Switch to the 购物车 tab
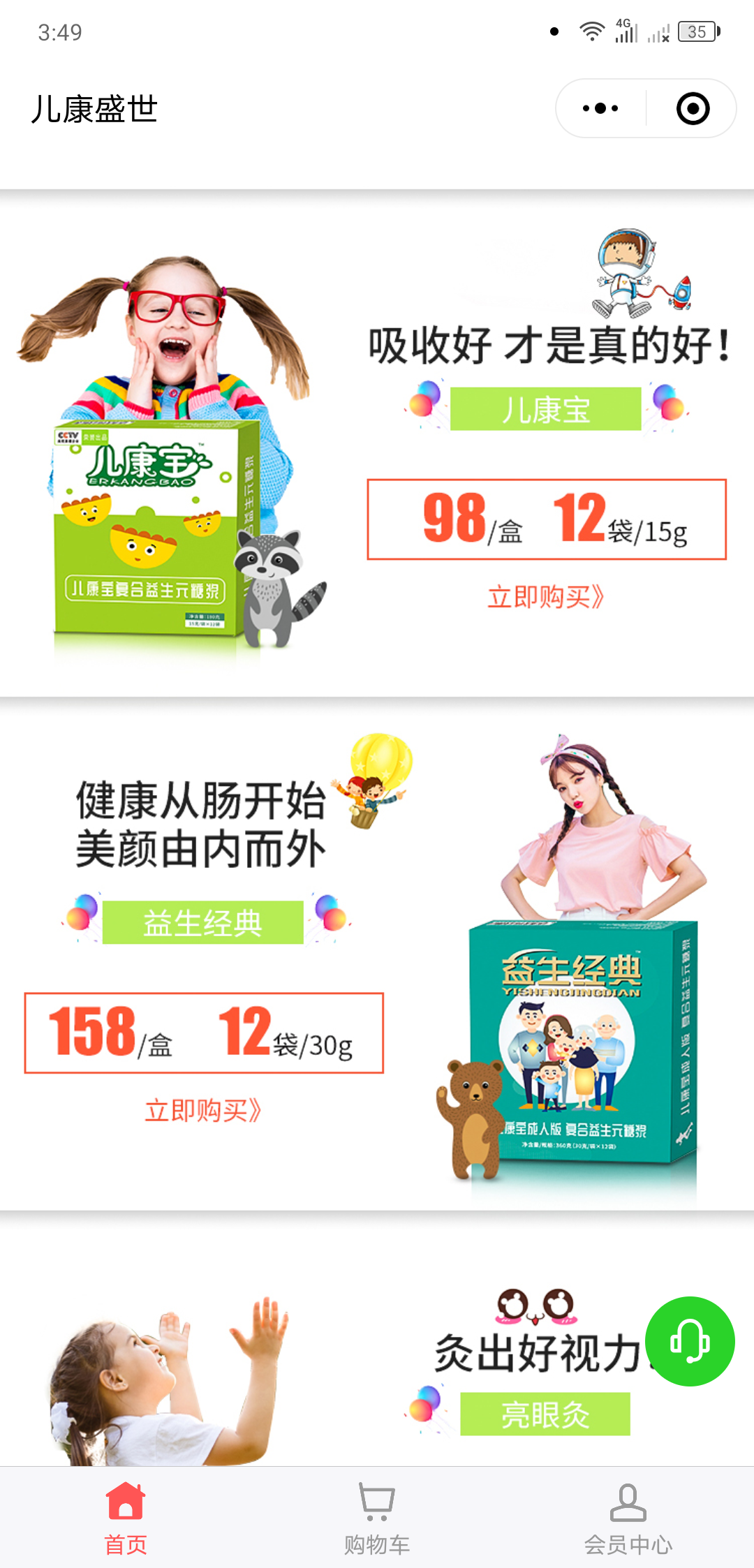Viewport: 754px width, 1568px height. tap(377, 1518)
